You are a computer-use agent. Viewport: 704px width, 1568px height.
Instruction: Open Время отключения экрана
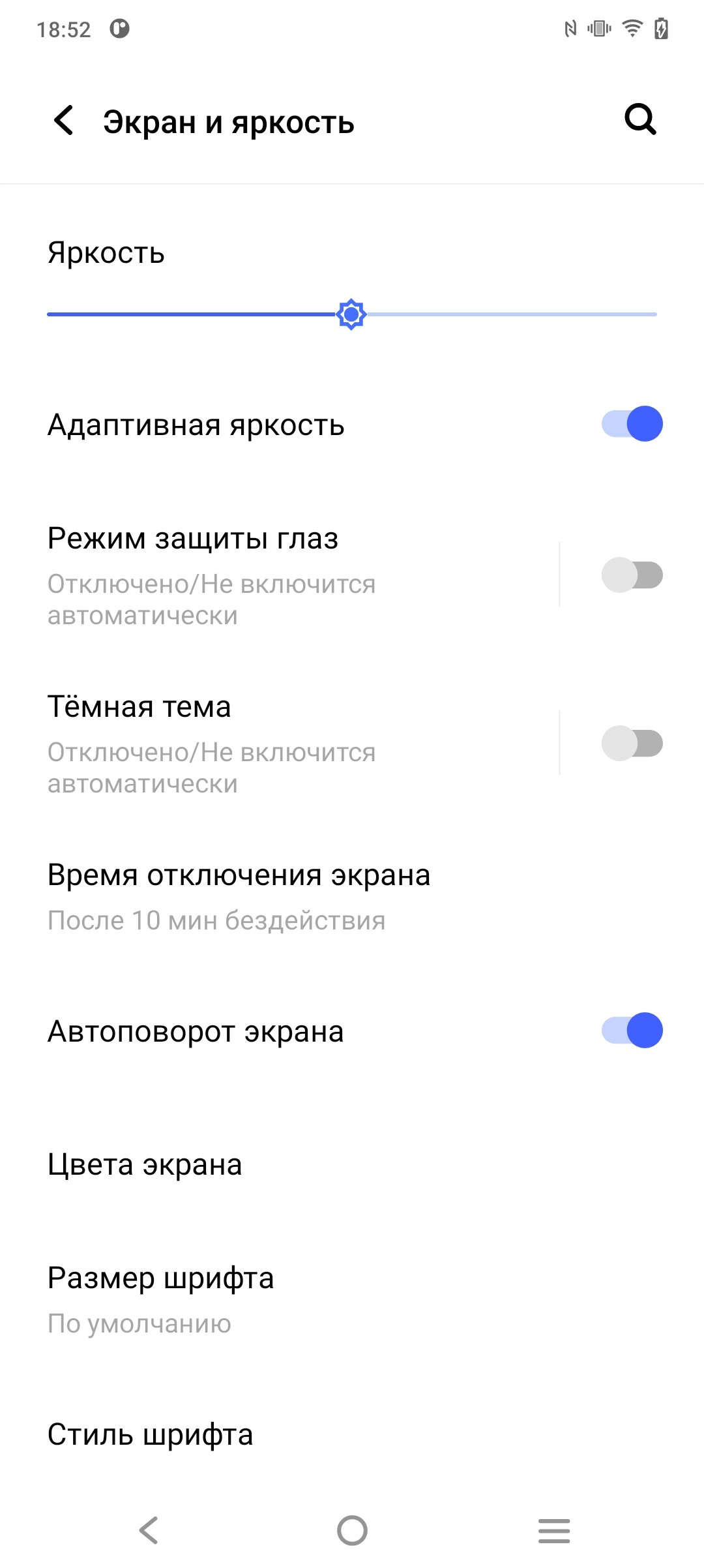[x=352, y=896]
